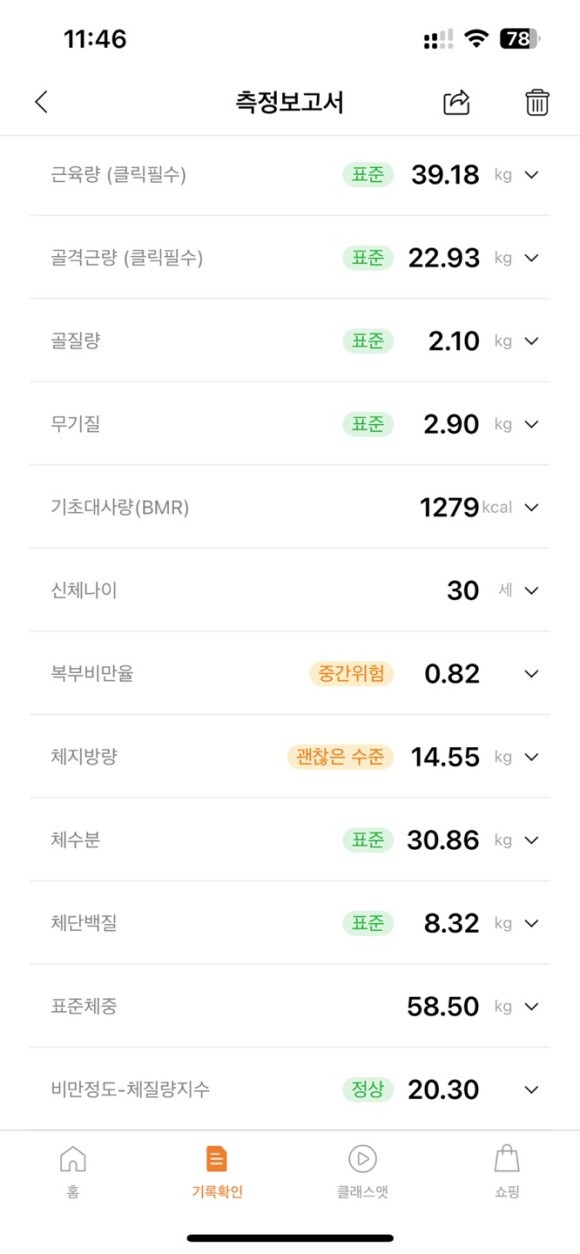This screenshot has height=1254, width=580.
Task: Switch to the 홈 tab
Action: [x=72, y=1171]
